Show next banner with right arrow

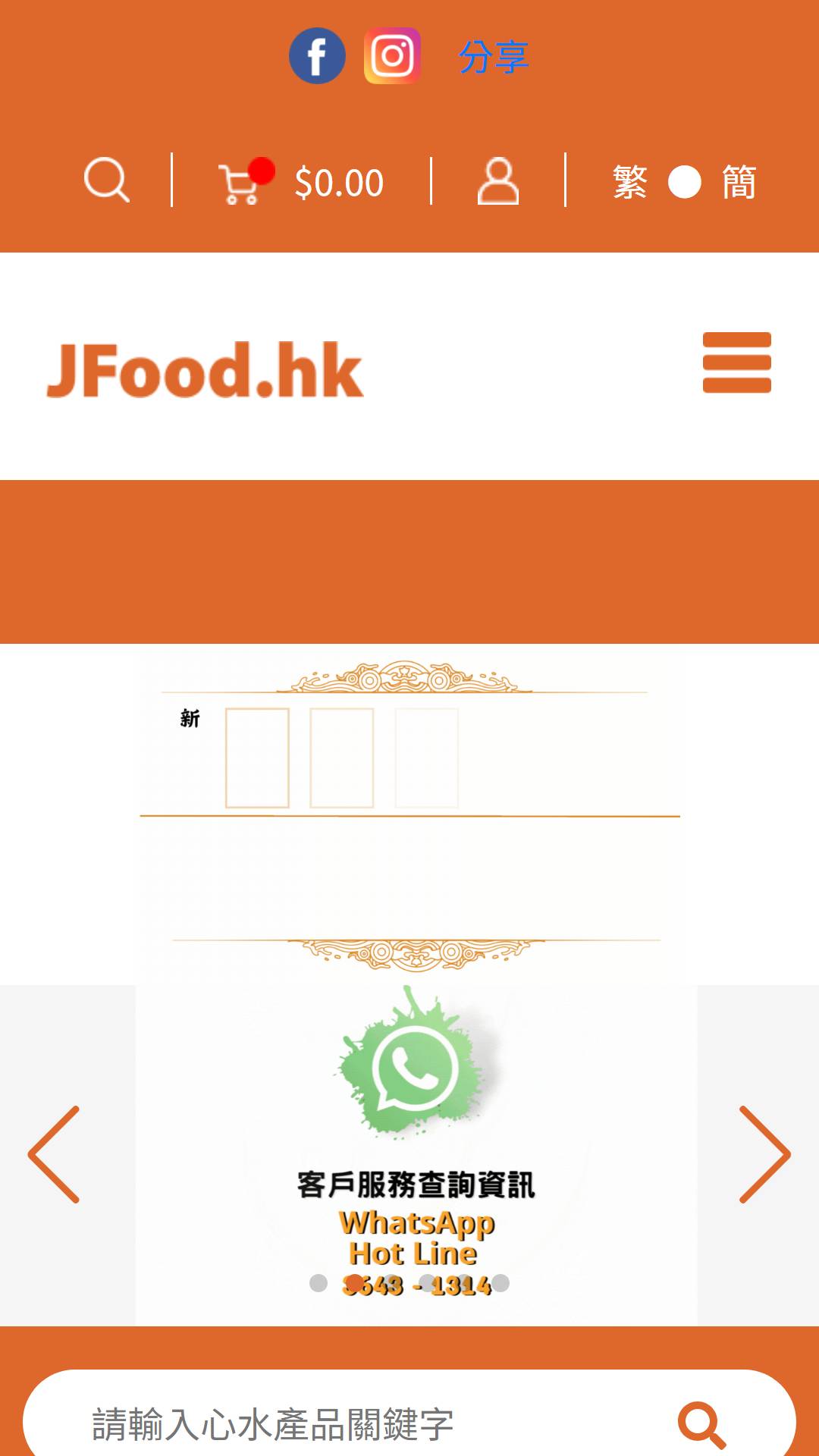[765, 1154]
